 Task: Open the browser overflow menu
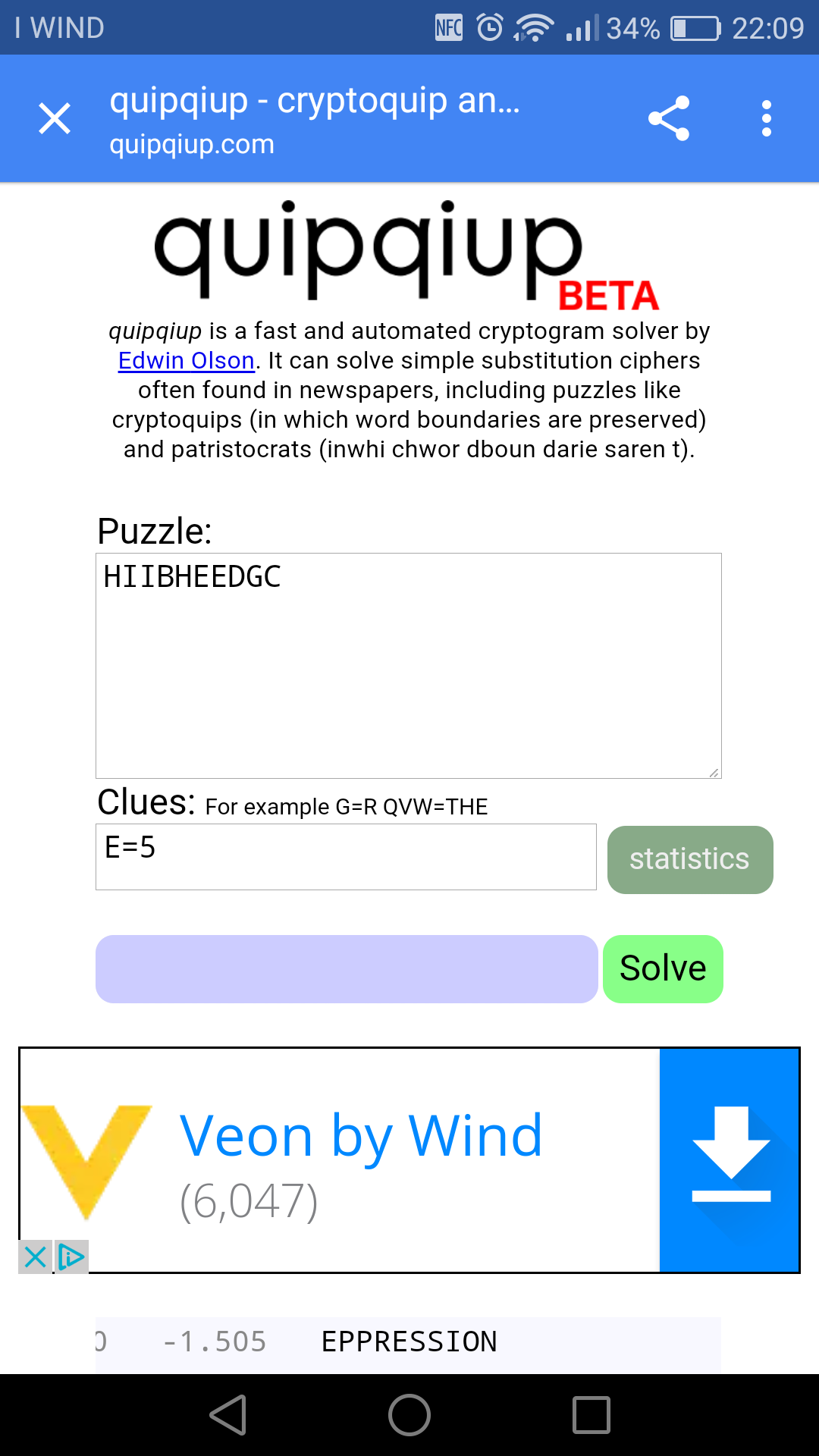click(767, 119)
